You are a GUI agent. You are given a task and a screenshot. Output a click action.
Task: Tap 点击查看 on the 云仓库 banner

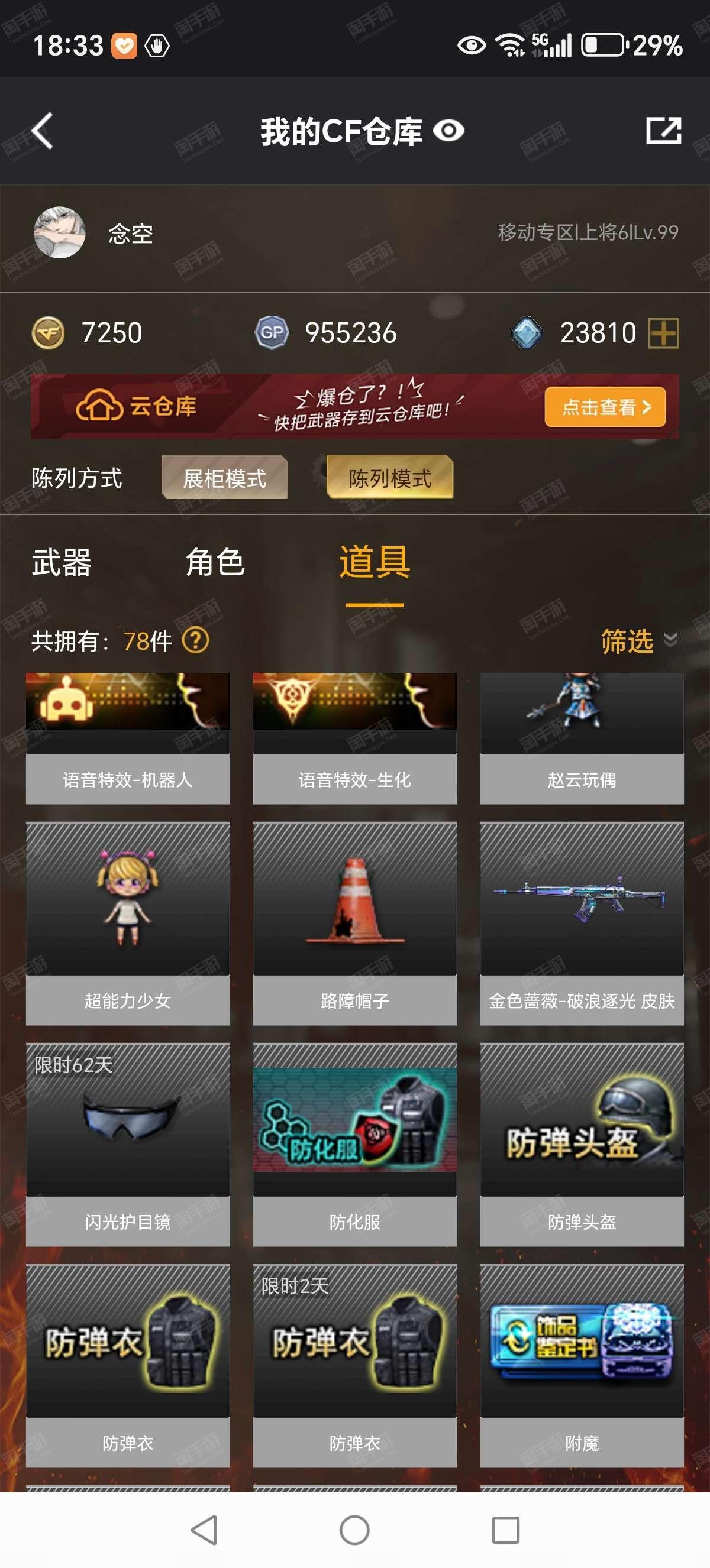pos(604,407)
